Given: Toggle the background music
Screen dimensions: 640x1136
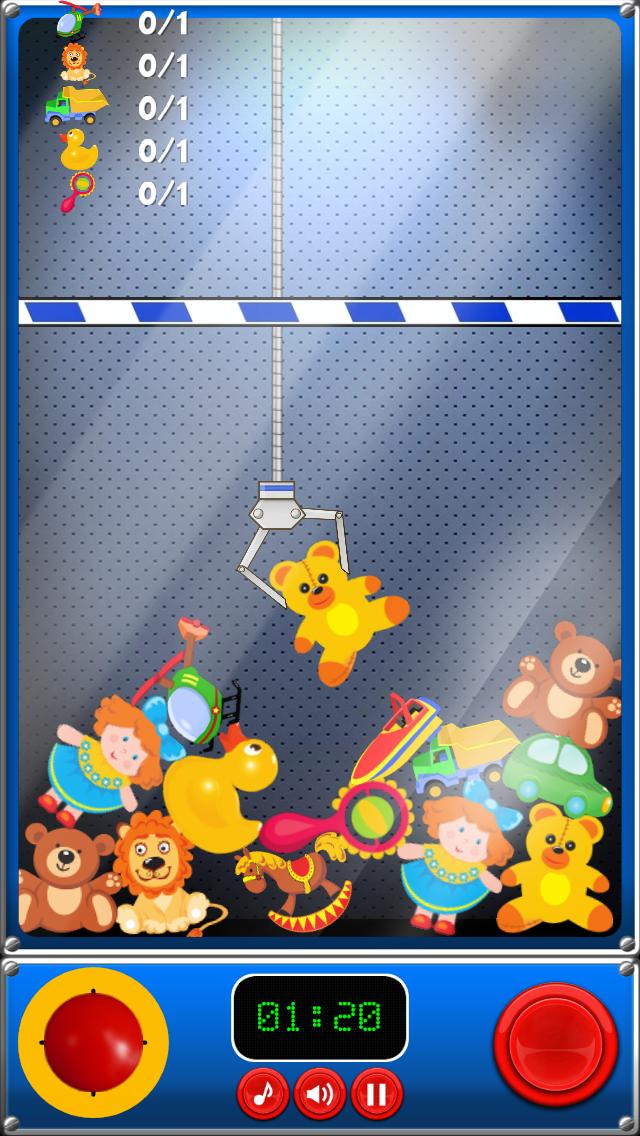Looking at the screenshot, I should tap(263, 1093).
